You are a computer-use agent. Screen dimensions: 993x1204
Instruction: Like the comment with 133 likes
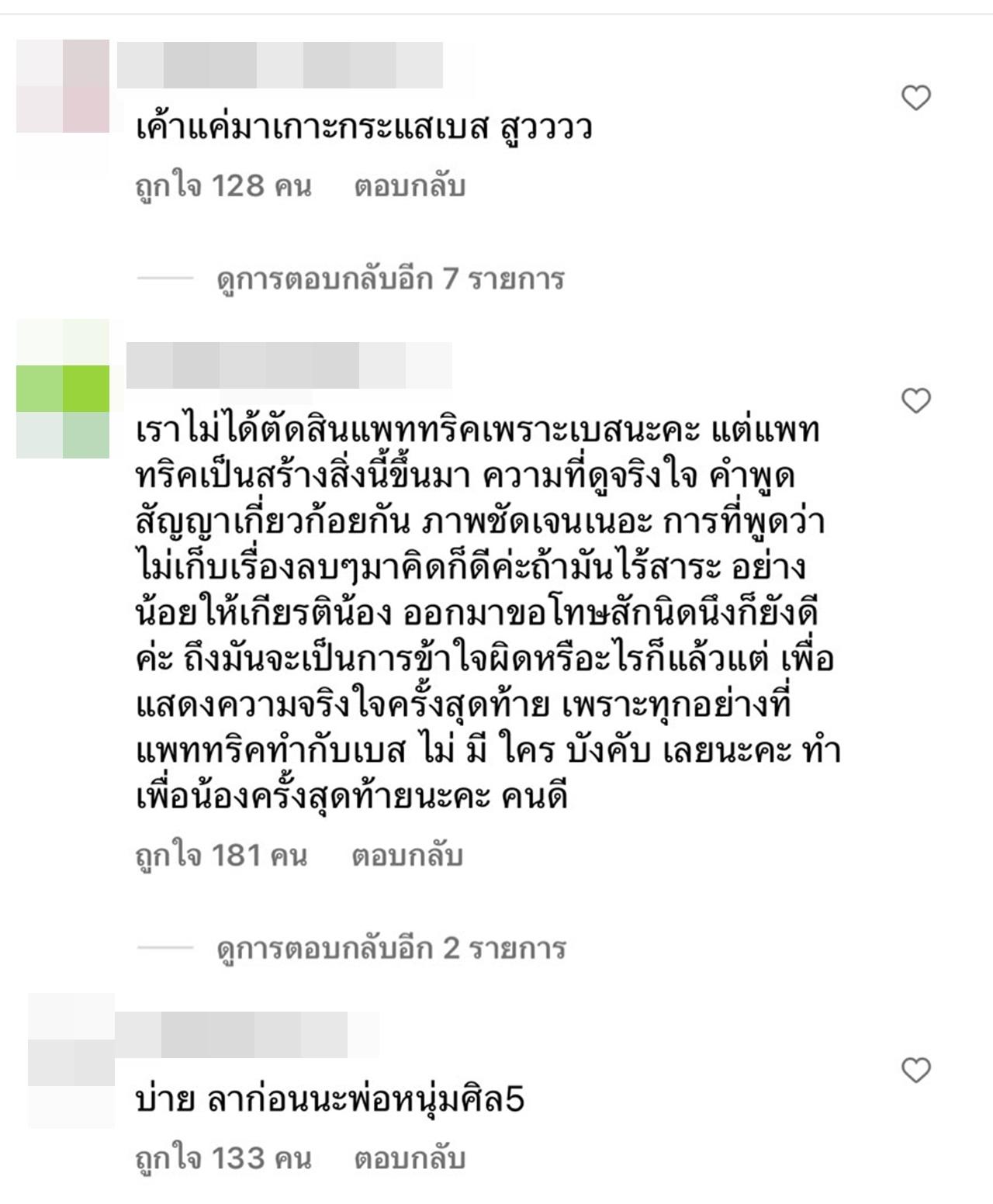pyautogui.click(x=916, y=1071)
